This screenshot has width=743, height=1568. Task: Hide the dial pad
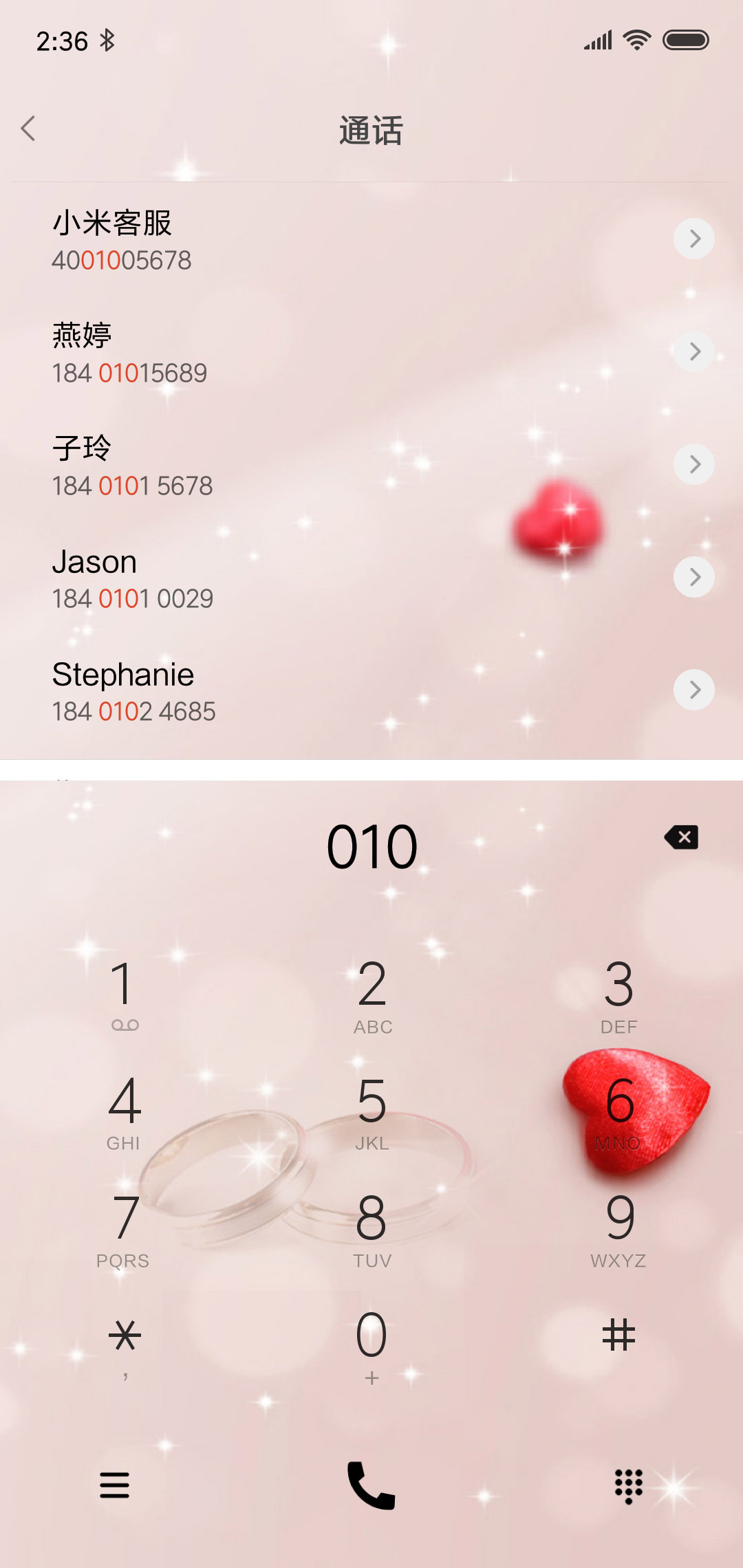(628, 1486)
